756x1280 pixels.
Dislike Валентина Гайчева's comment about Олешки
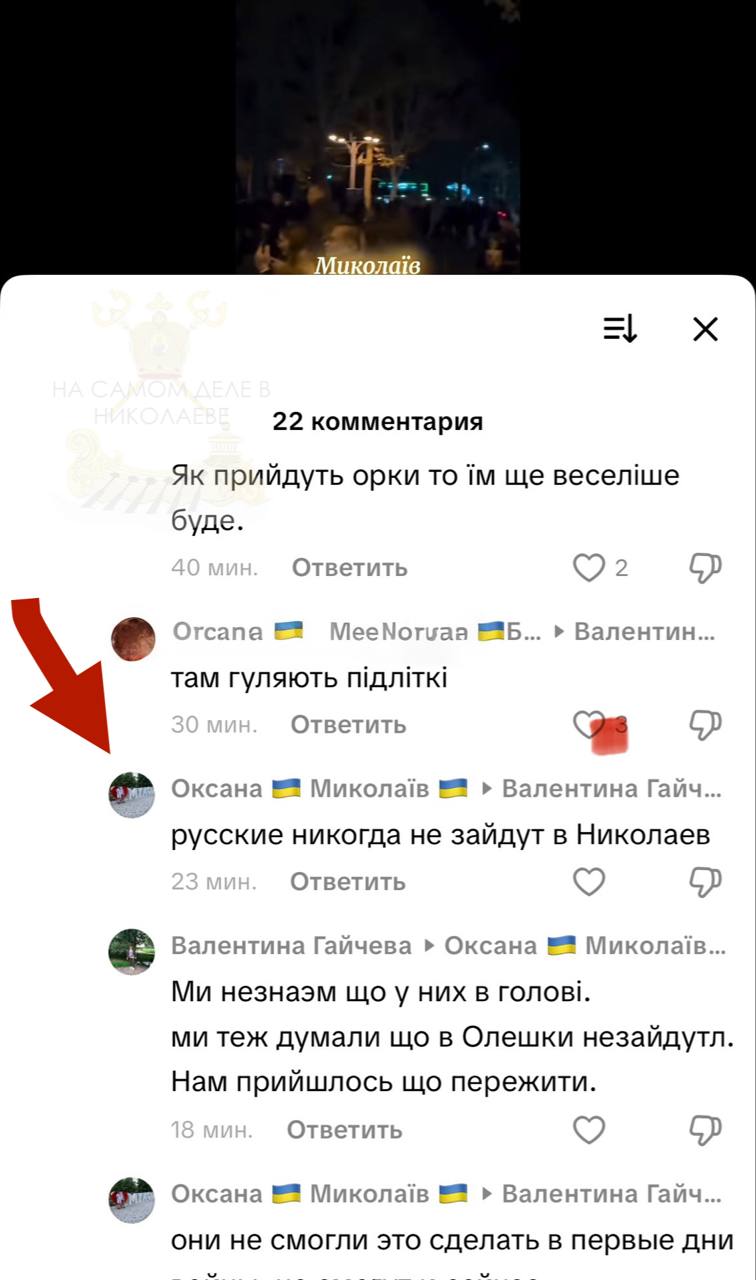coord(705,1130)
